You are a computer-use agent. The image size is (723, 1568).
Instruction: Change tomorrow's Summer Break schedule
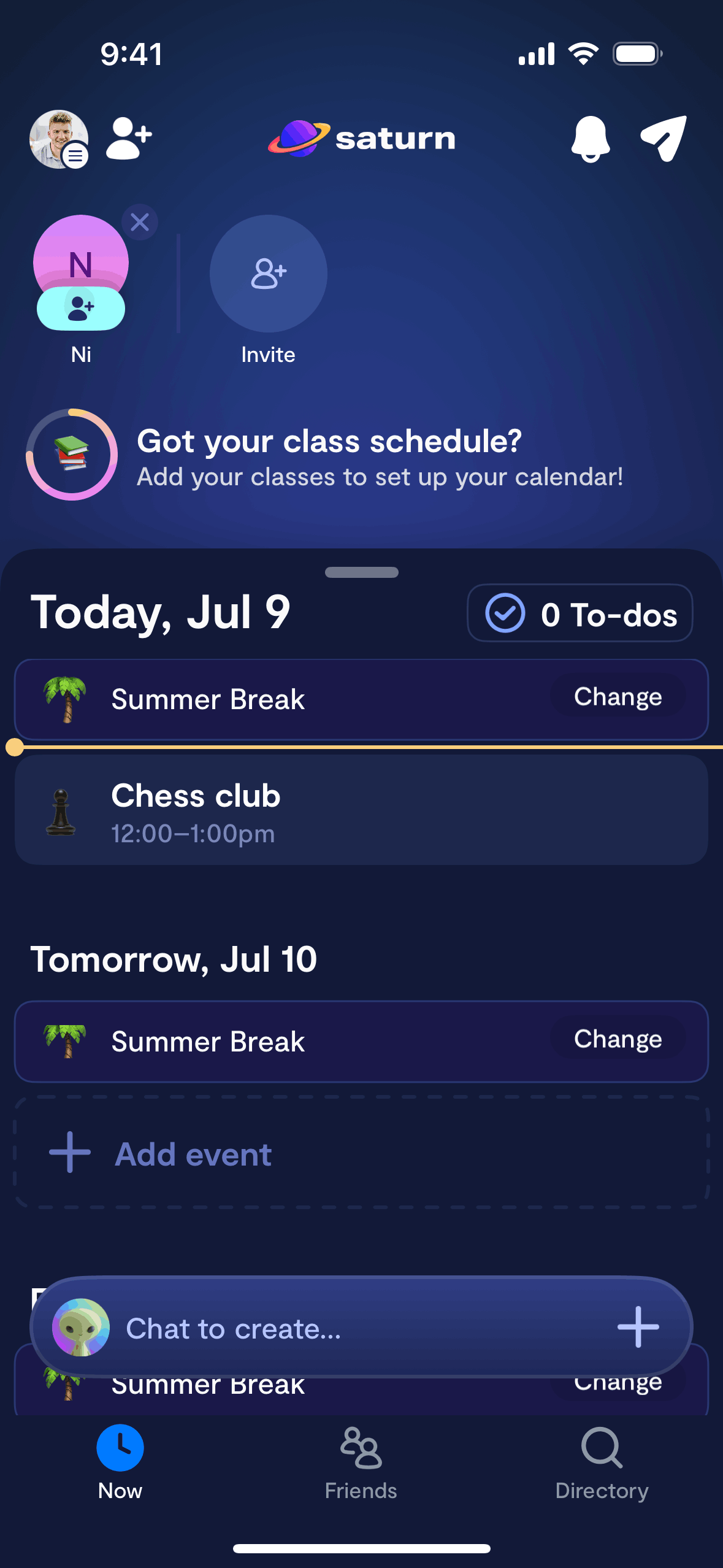618,1039
